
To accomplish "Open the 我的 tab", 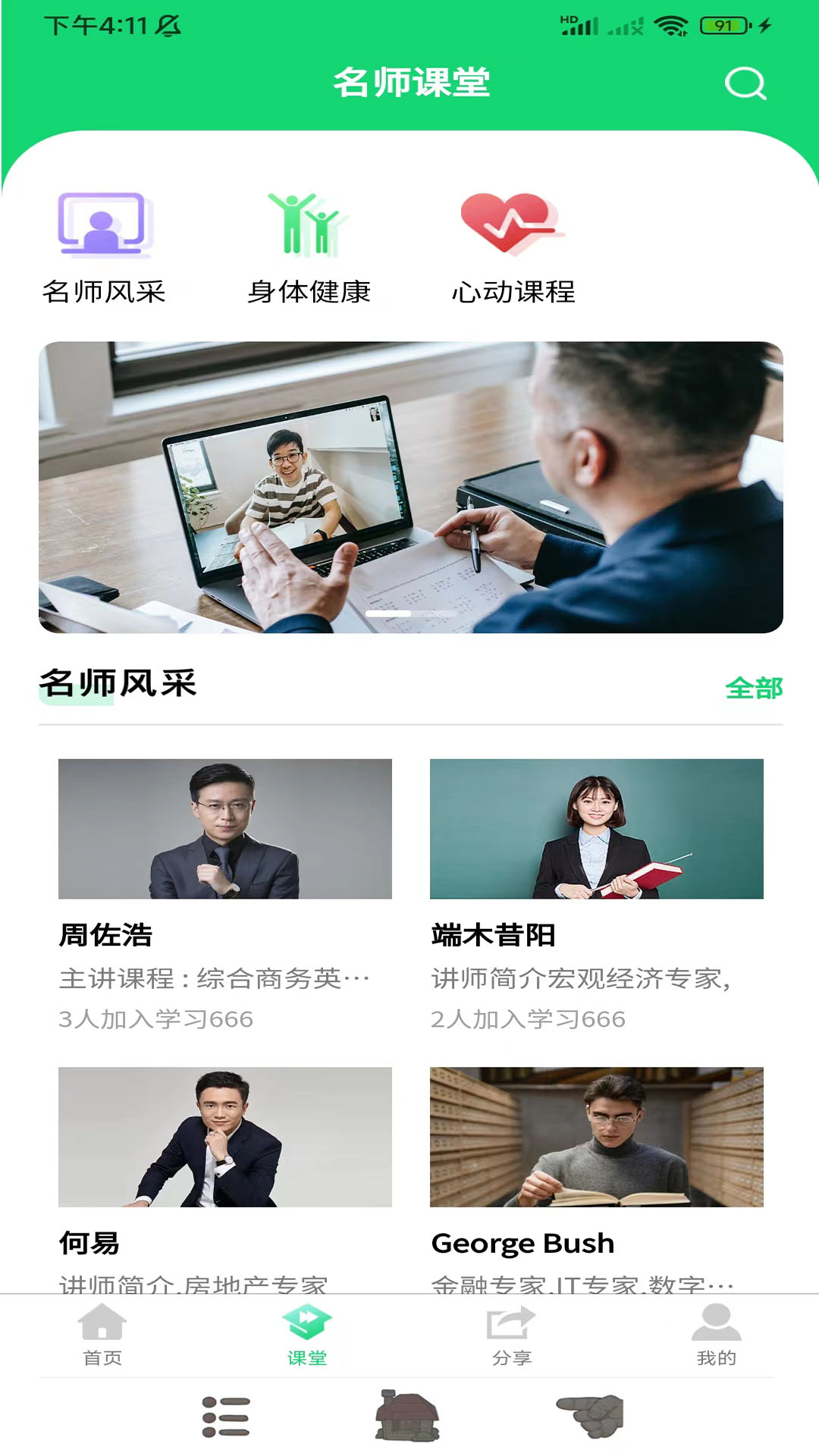I will [x=717, y=1335].
